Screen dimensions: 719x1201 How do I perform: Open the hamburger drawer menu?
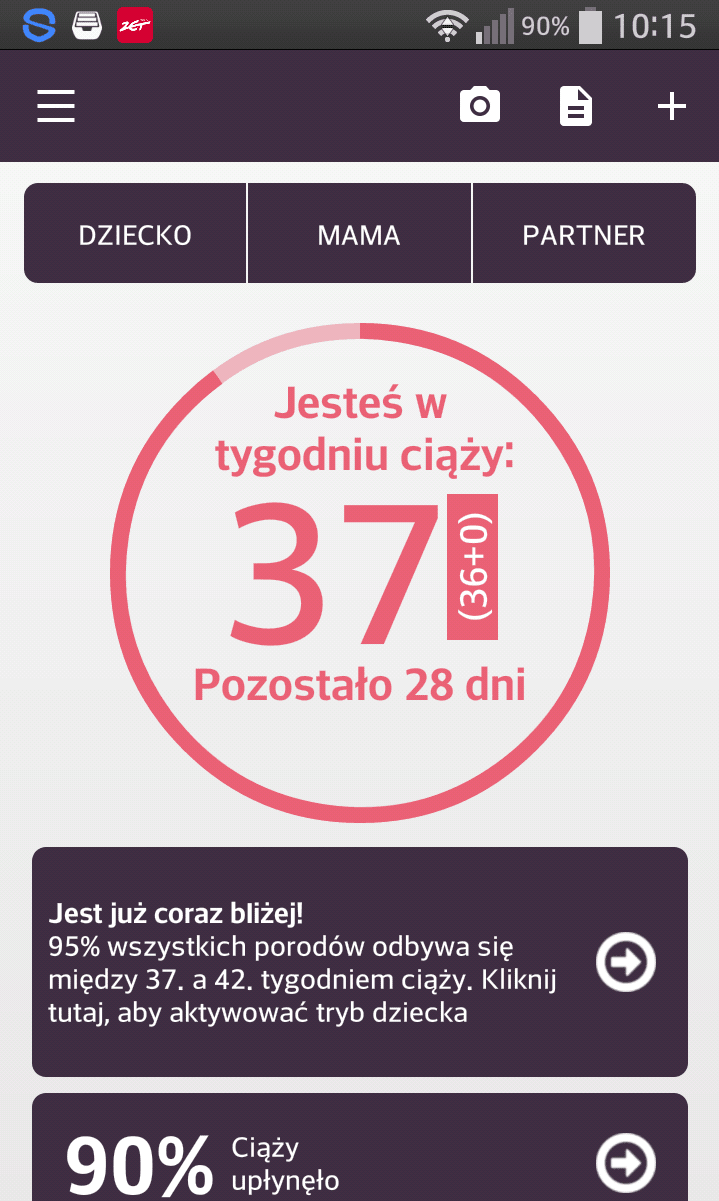pos(56,106)
